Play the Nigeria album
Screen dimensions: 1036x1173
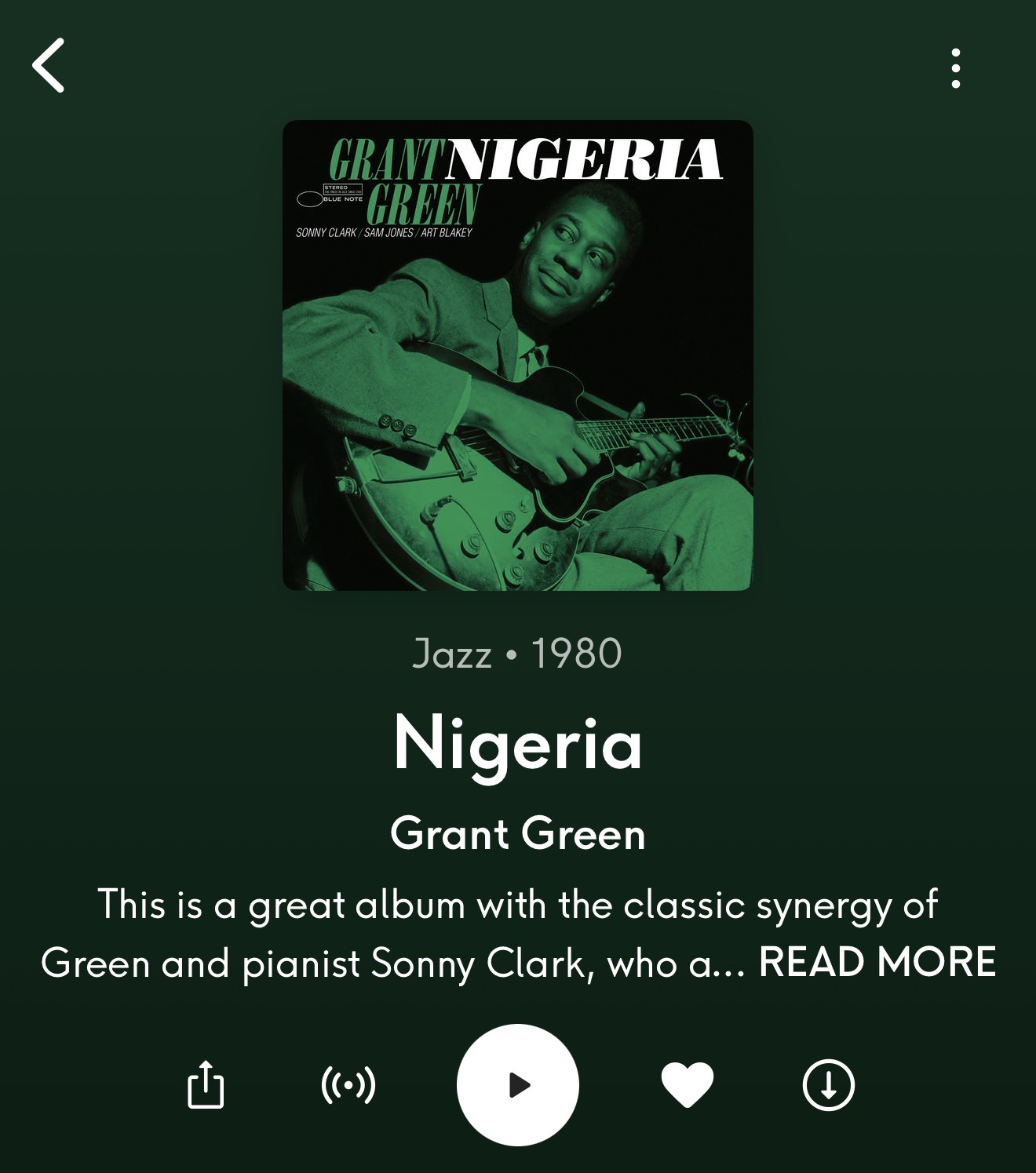518,1084
